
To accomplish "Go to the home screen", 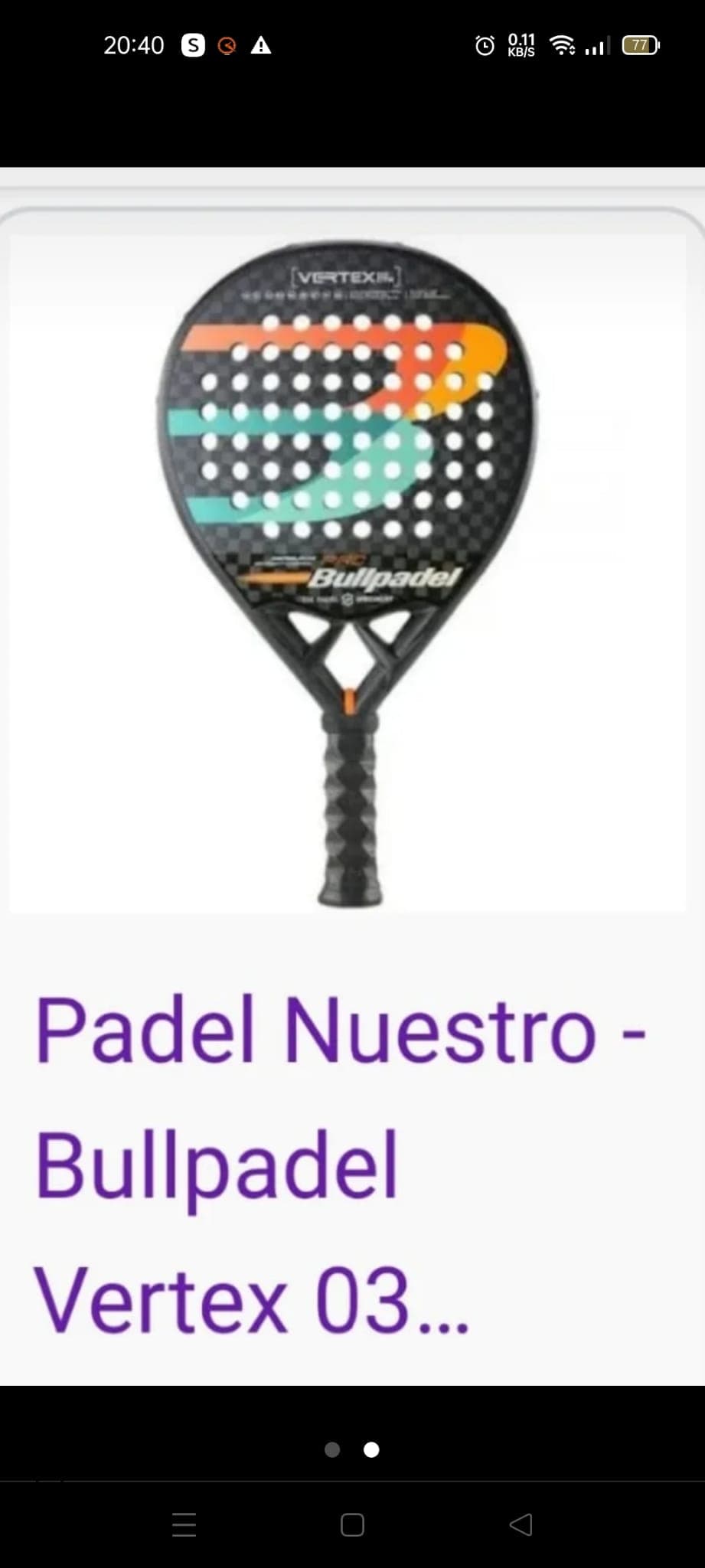I will pyautogui.click(x=352, y=1524).
